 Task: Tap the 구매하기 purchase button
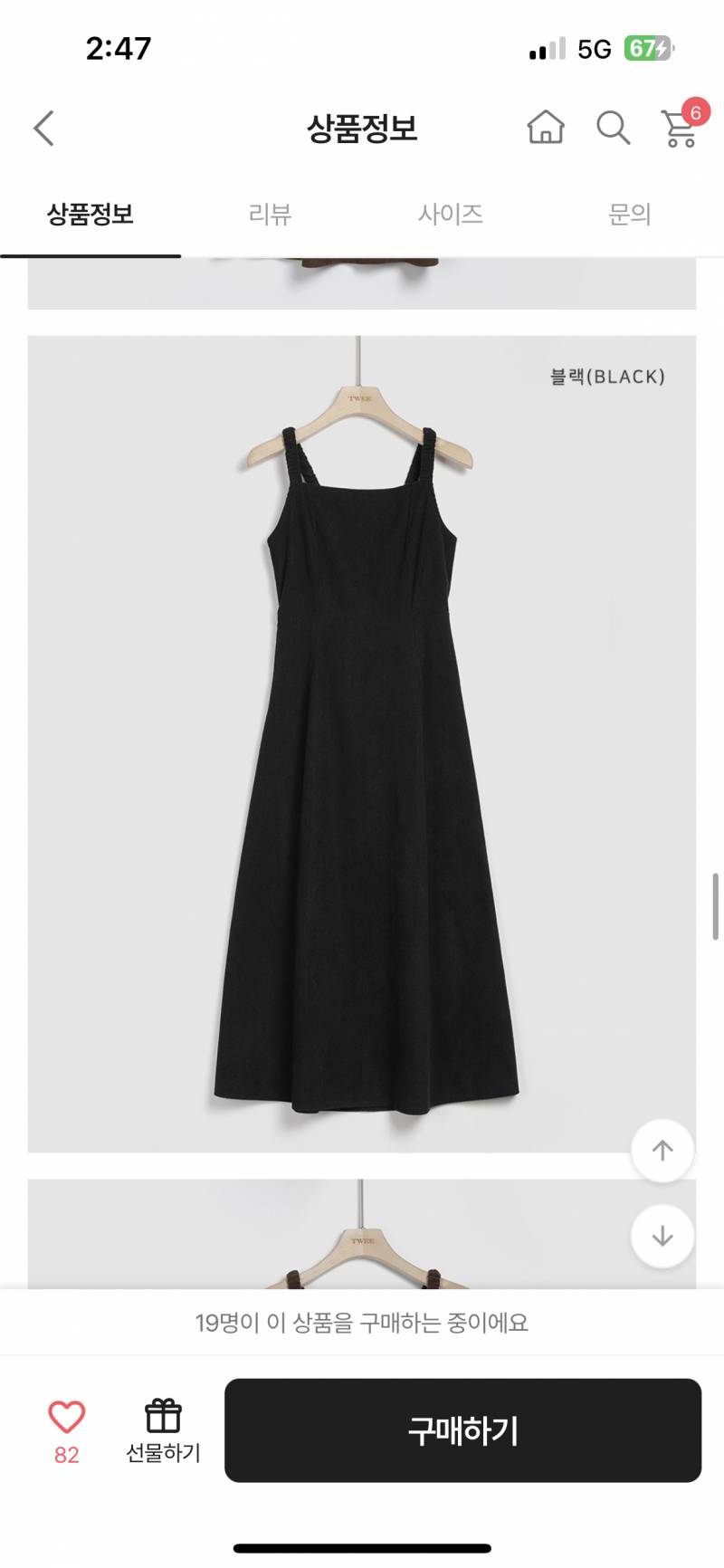click(x=462, y=1430)
